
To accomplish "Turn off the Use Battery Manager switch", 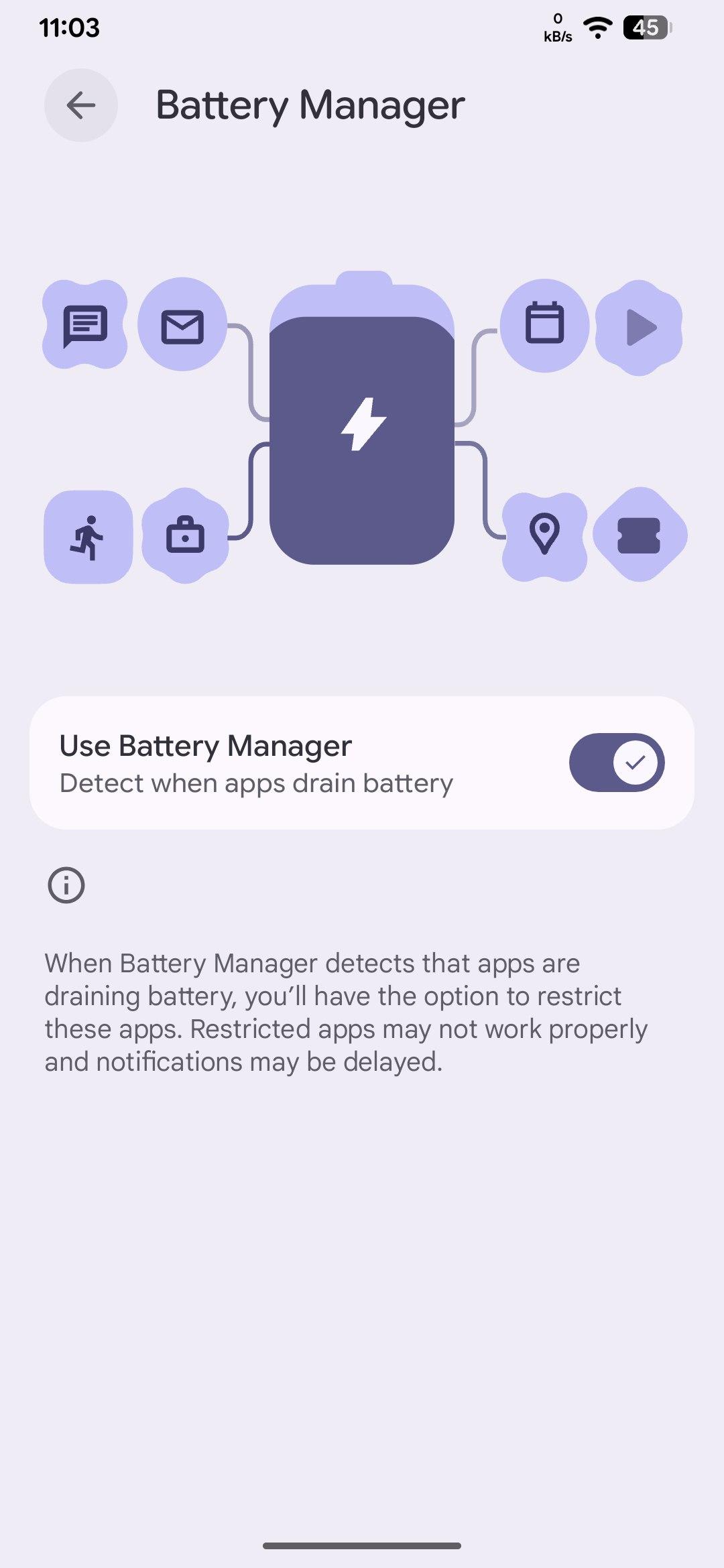I will pyautogui.click(x=616, y=763).
